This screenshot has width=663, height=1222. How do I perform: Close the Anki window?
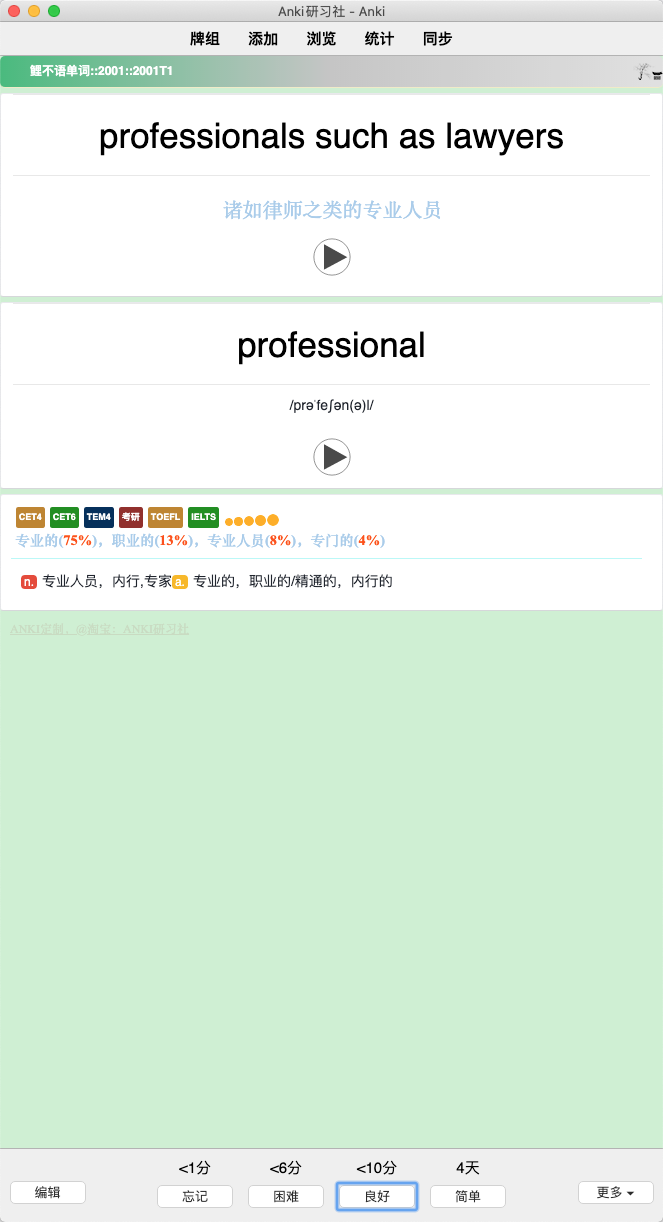pyautogui.click(x=14, y=11)
